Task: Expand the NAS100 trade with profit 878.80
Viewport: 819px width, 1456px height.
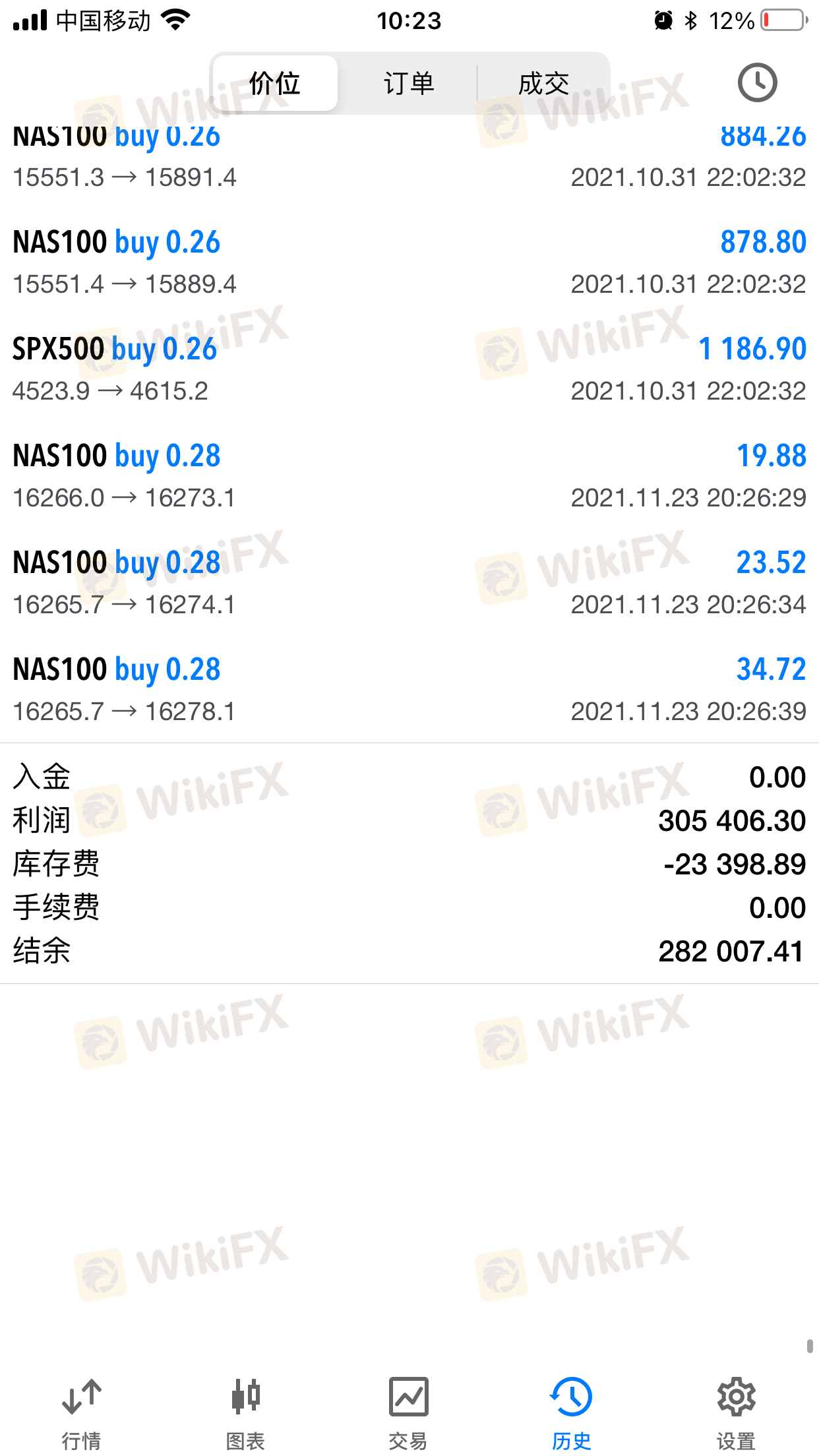Action: (409, 262)
